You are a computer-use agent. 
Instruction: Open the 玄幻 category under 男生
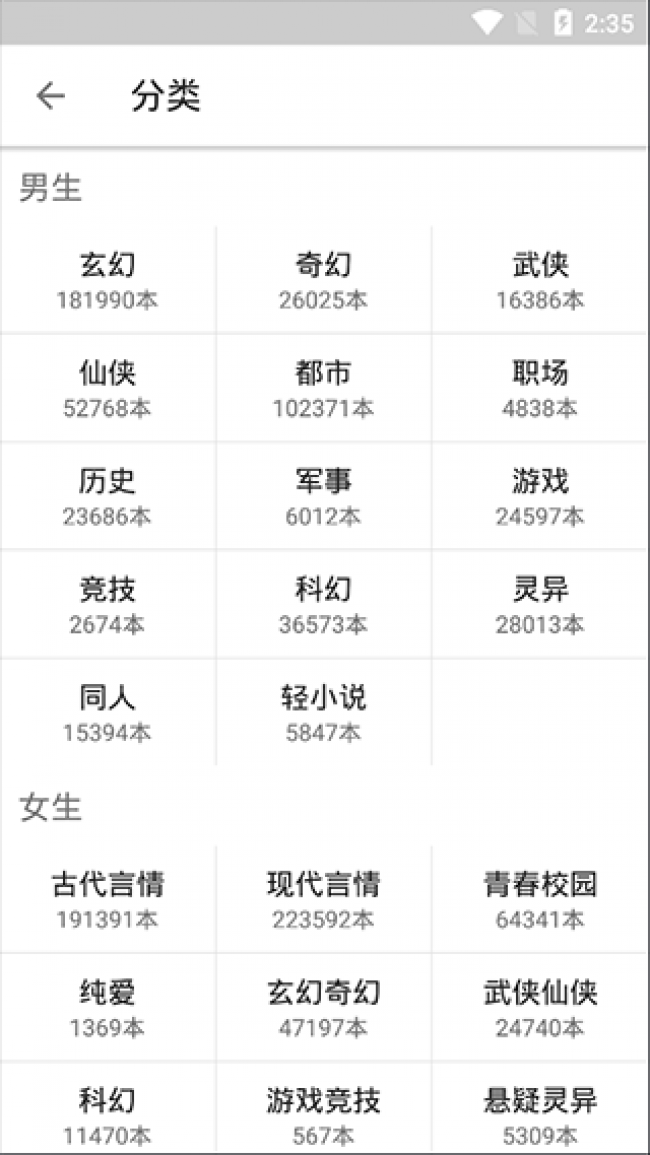(108, 280)
